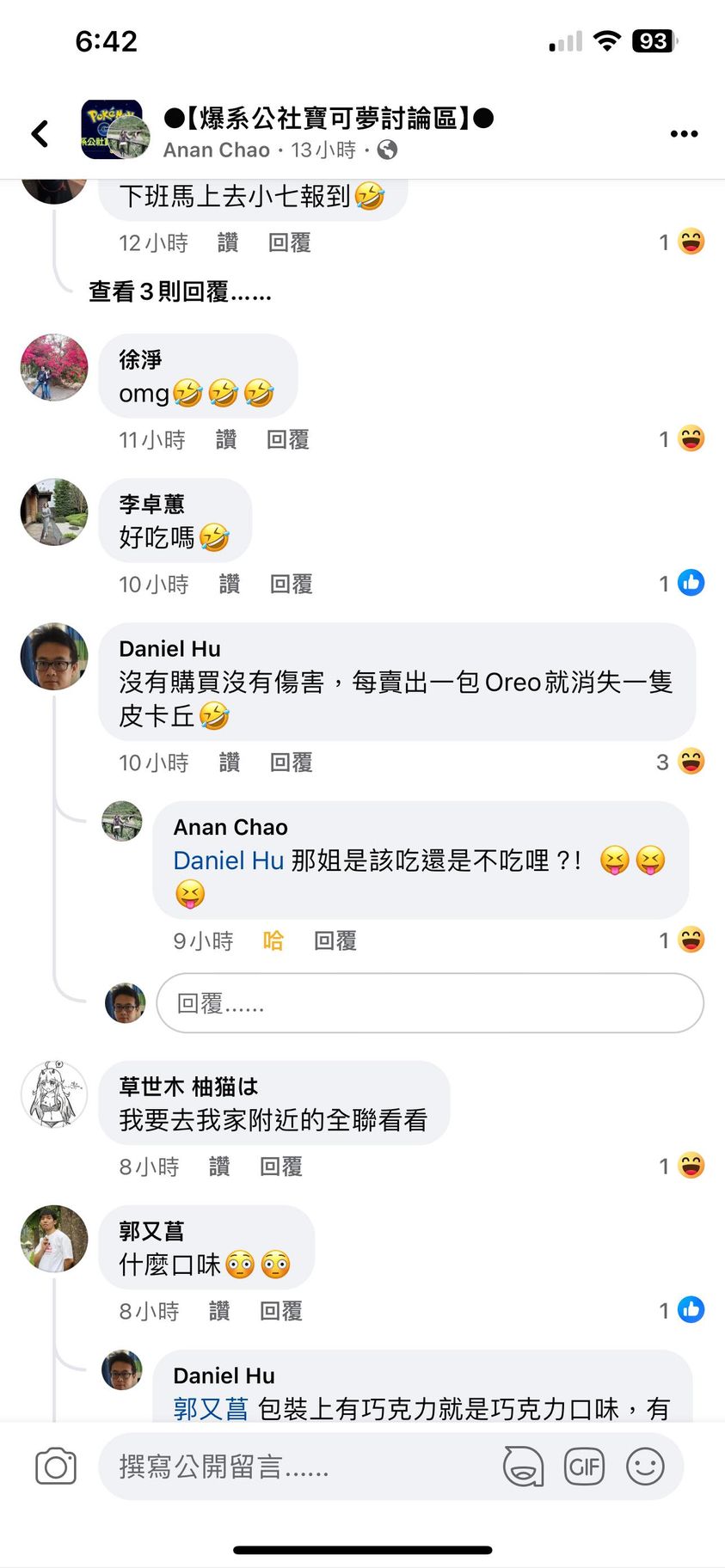Reply to 李卓蕙's comment
Image resolution: width=725 pixels, height=1568 pixels.
coord(291,585)
